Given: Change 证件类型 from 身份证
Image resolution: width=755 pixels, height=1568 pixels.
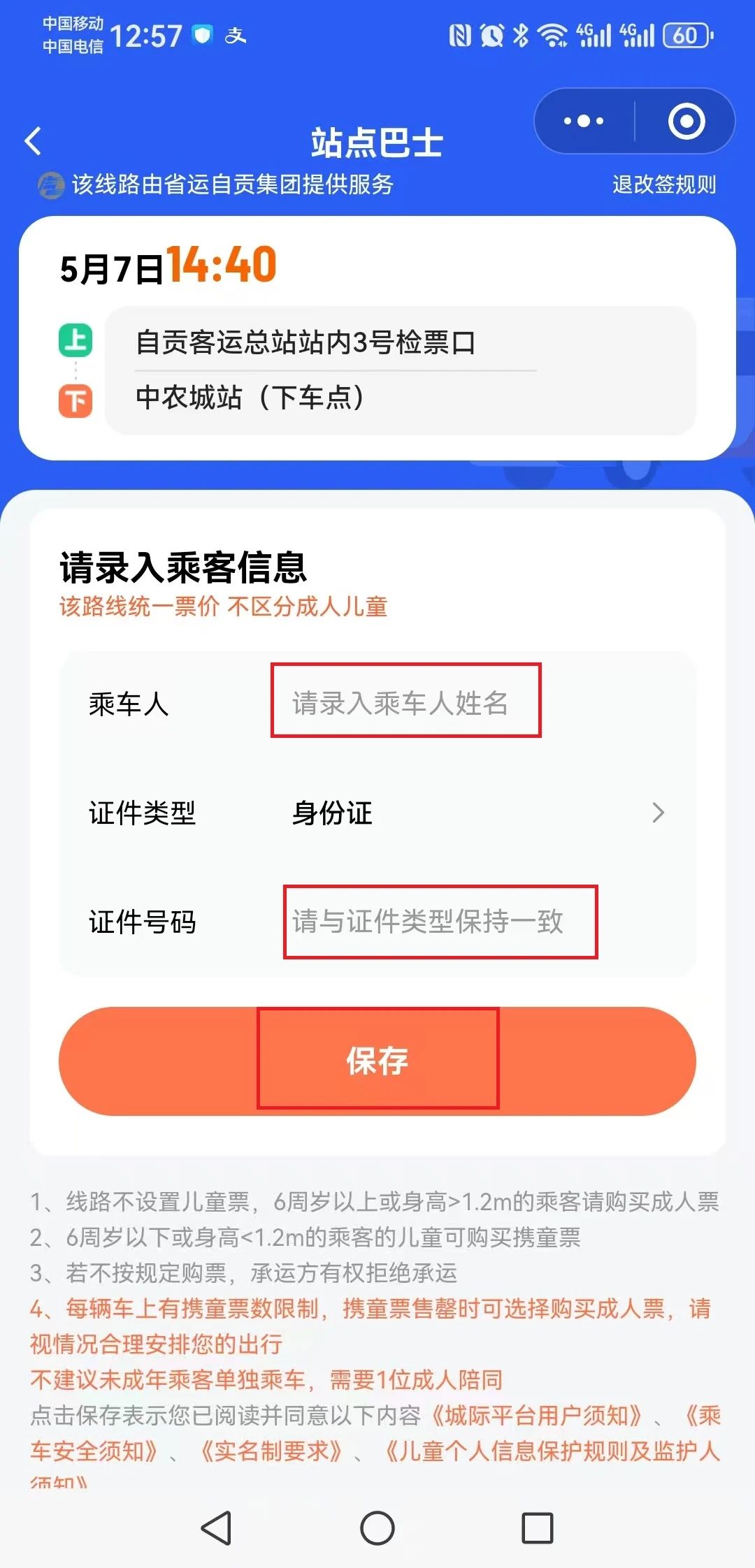Looking at the screenshot, I should click(x=475, y=813).
